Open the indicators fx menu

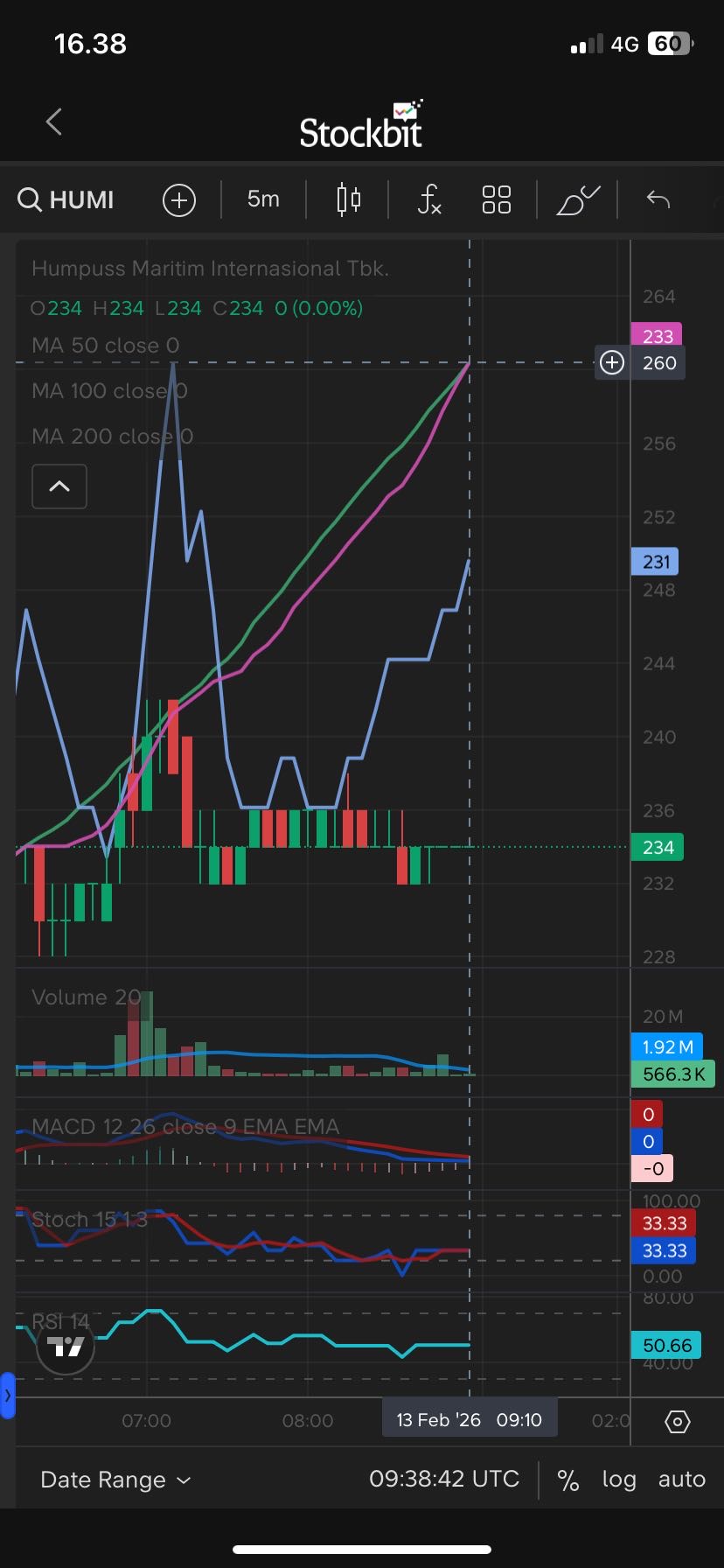428,199
